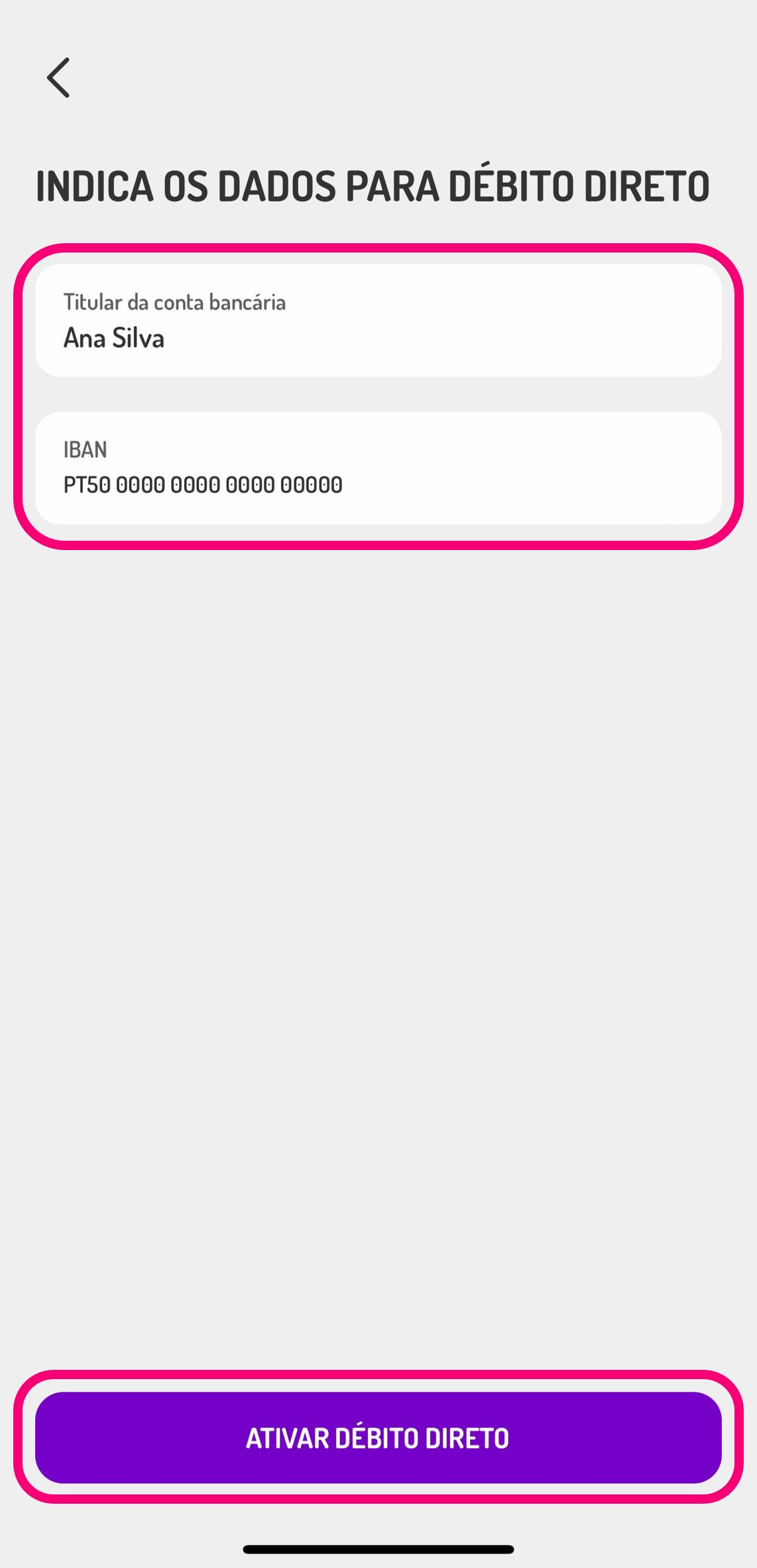Tap the IBAN input field

coord(378,469)
